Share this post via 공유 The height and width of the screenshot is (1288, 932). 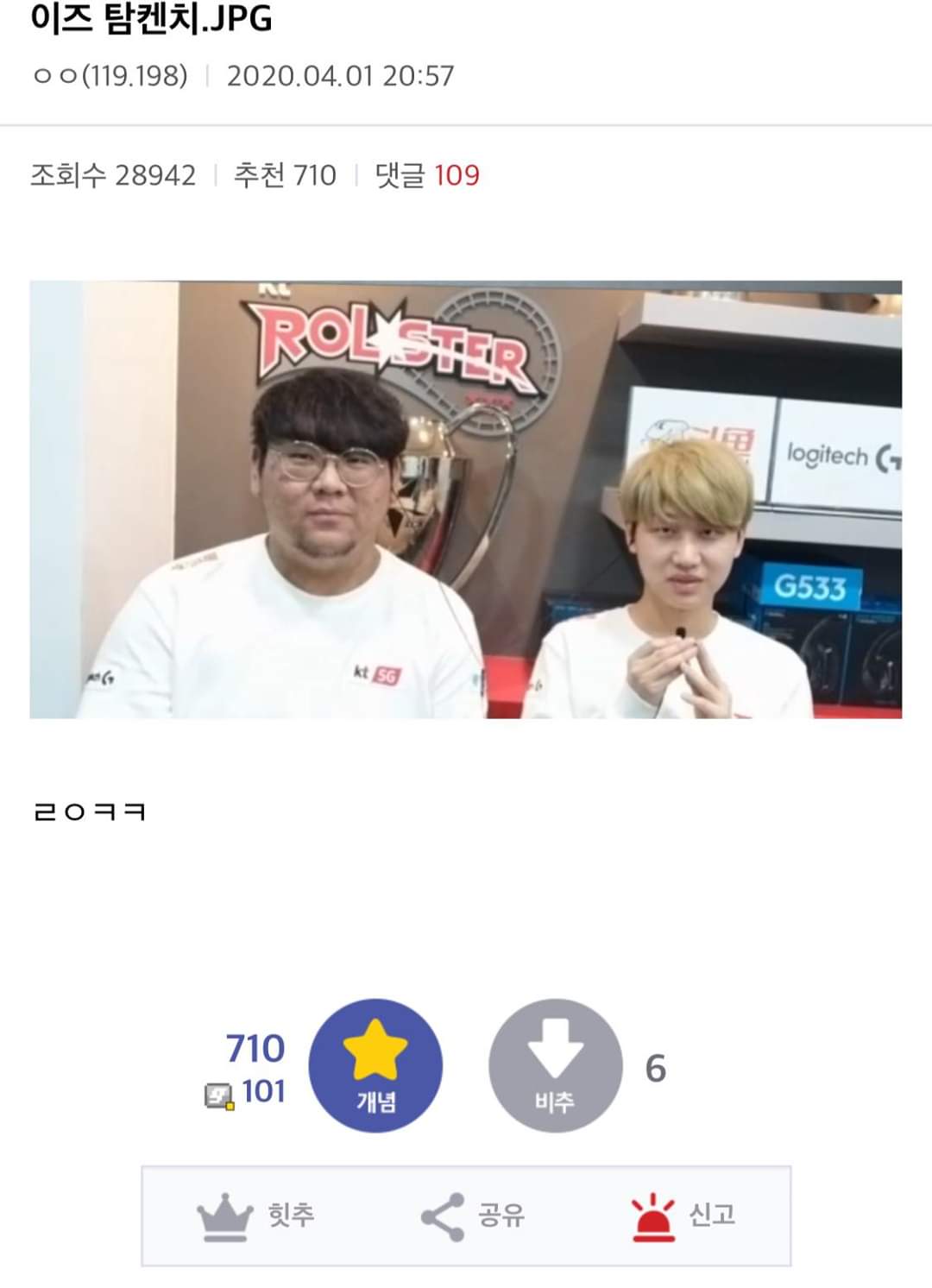pos(472,1215)
